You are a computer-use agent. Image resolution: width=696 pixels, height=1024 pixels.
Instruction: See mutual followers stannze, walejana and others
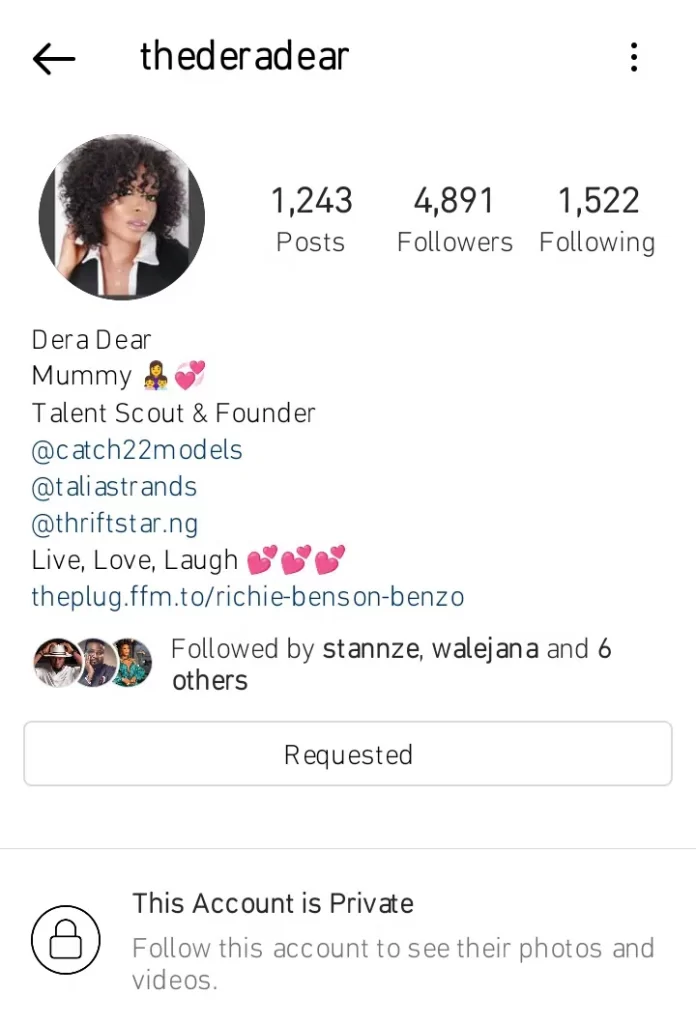click(390, 664)
